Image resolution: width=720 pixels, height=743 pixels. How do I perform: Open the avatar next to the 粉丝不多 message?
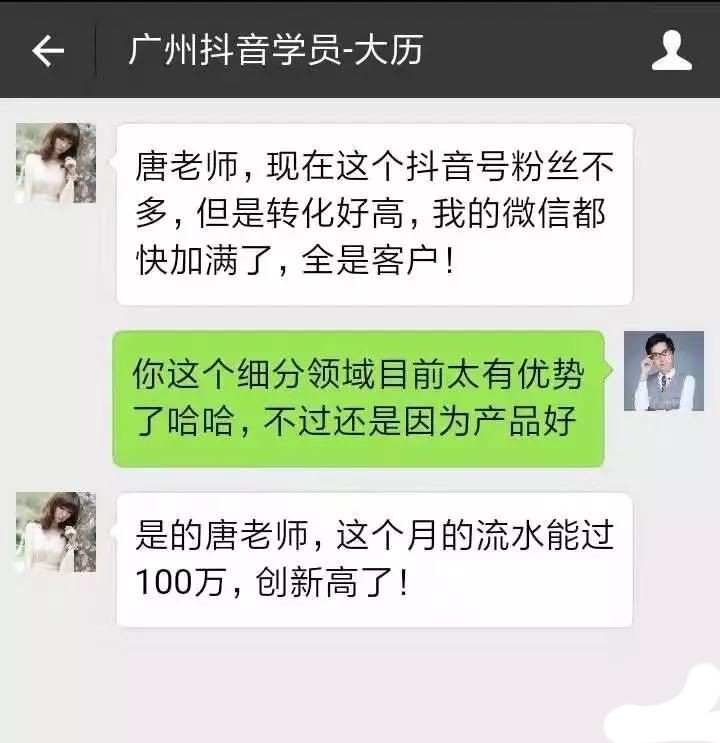[56, 163]
